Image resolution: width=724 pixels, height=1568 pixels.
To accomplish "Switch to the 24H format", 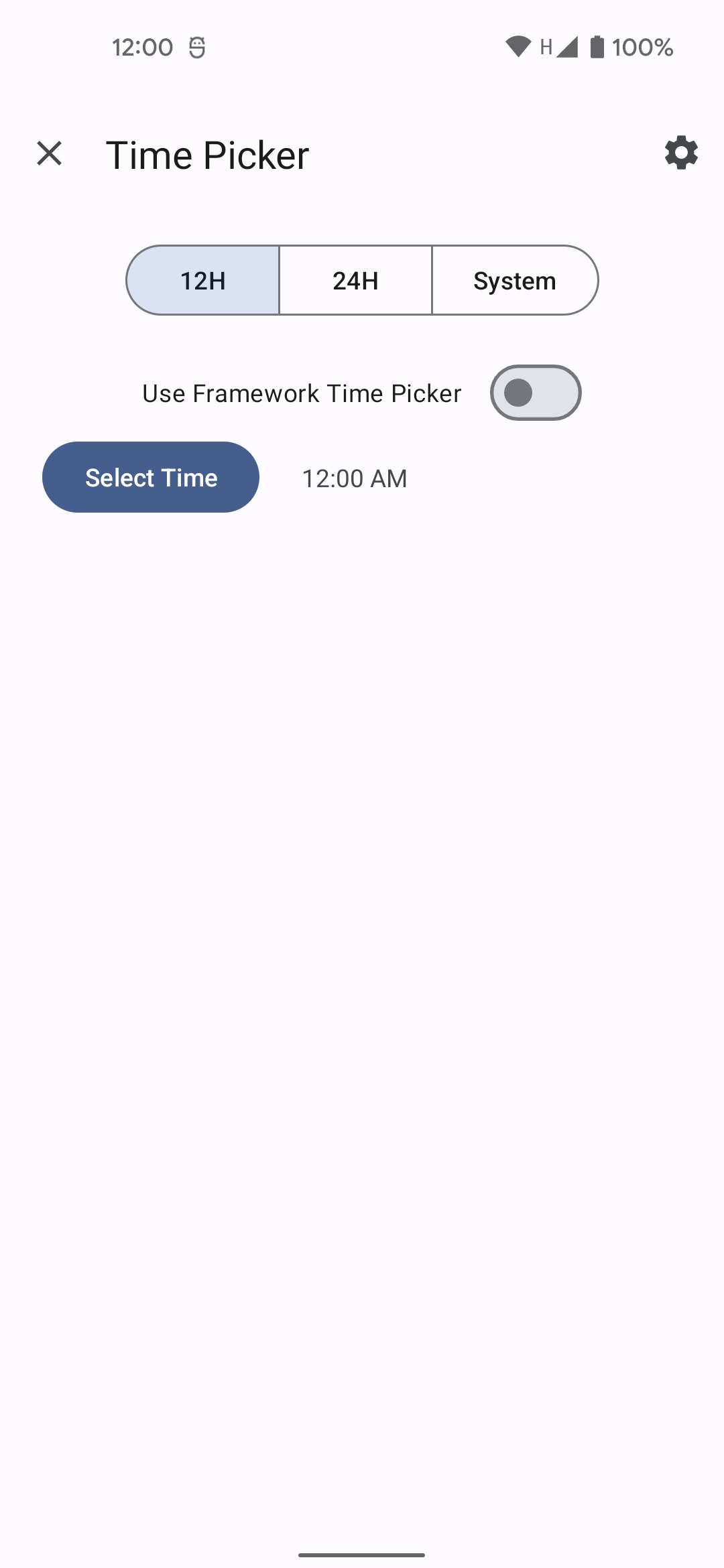I will click(355, 280).
